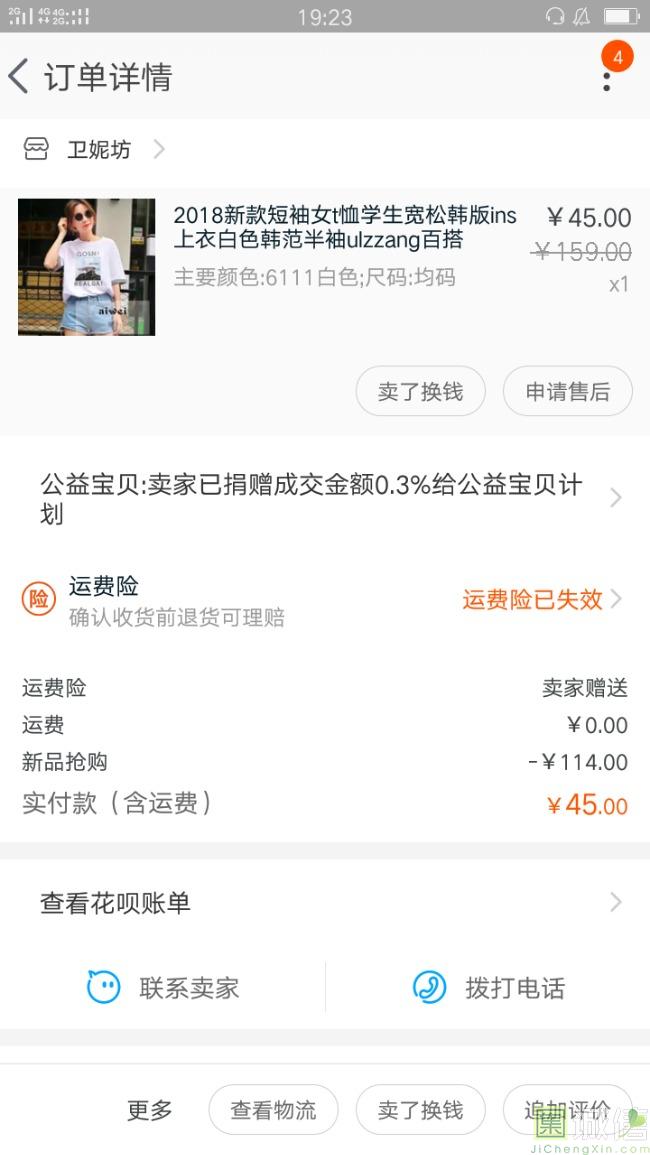Contact the seller via 联系卖家
The image size is (650, 1155).
[x=164, y=988]
